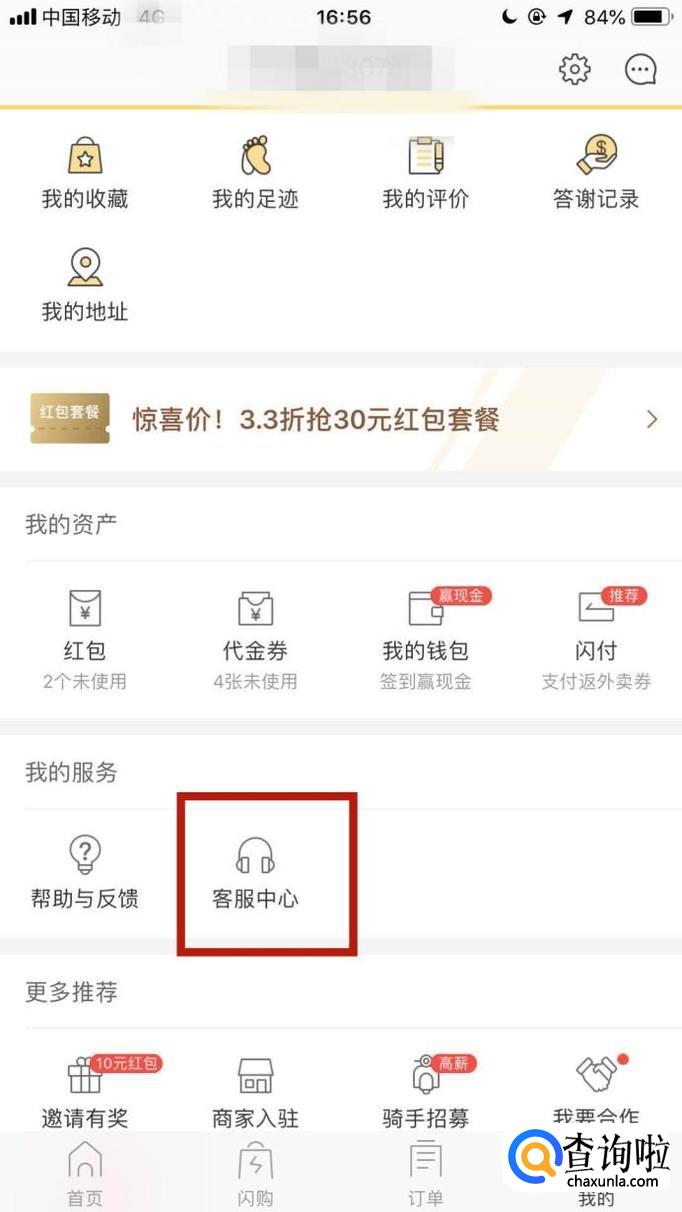
Task: Switch to the 订单 orders tab
Action: coord(426,1172)
